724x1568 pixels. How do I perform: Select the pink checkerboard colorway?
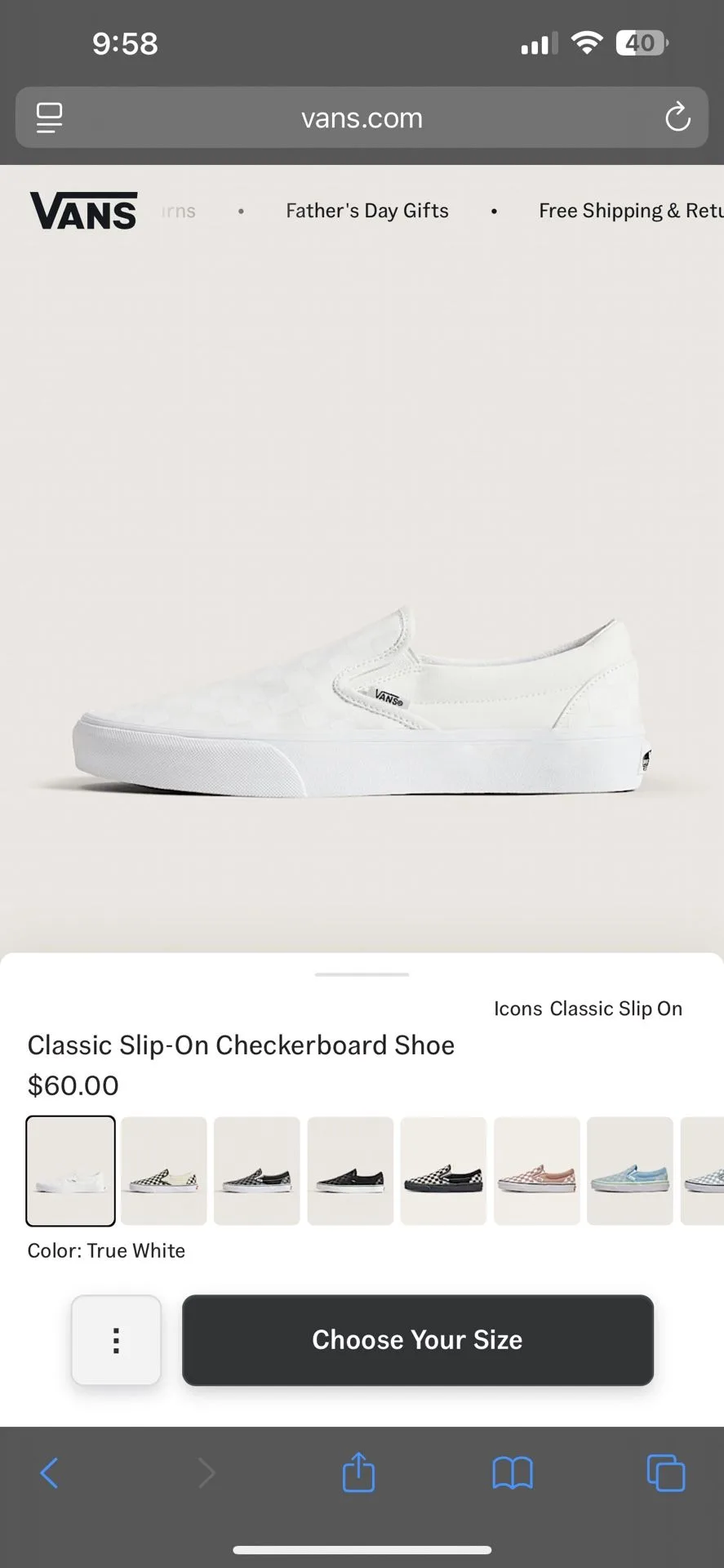click(x=536, y=1170)
